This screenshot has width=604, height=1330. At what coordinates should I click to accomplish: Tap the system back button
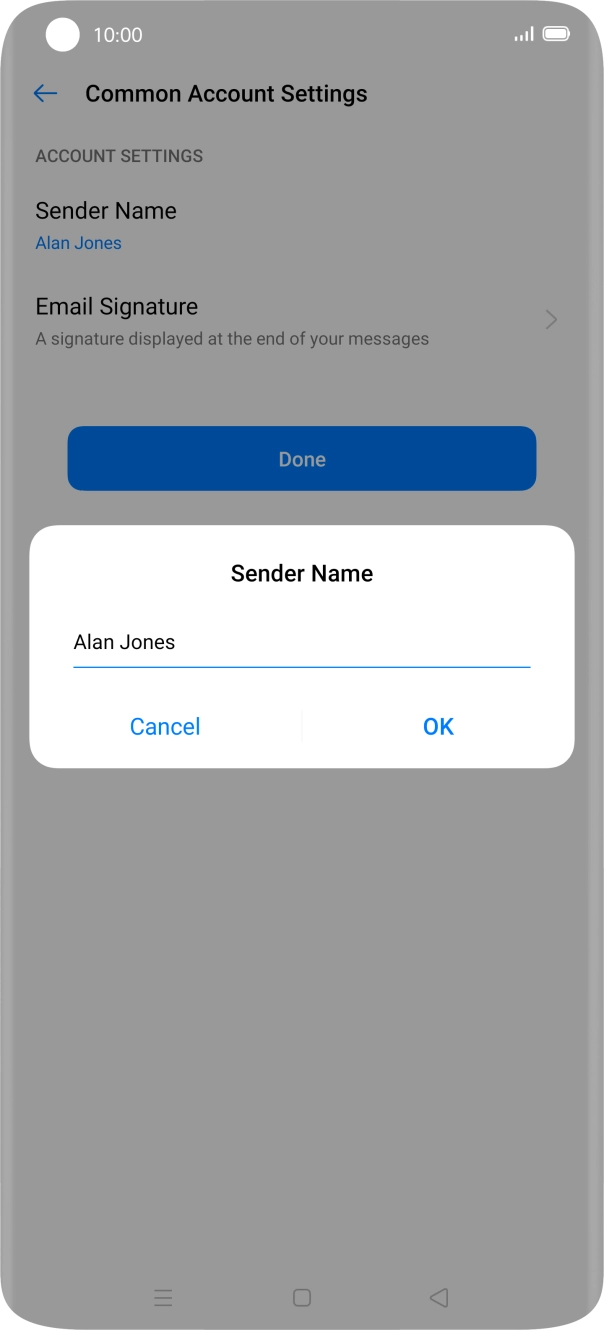point(438,1298)
